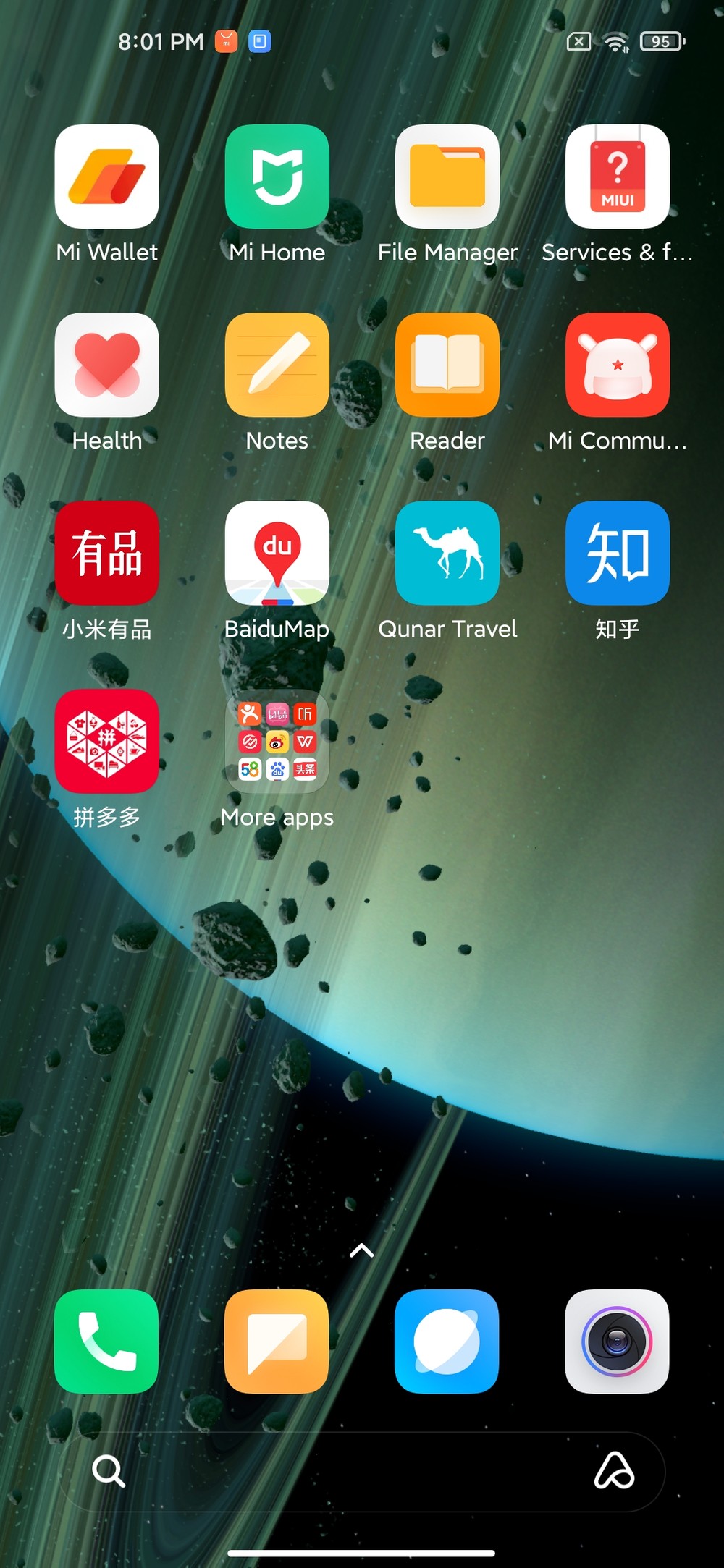Open the Camera from the dock
The width and height of the screenshot is (724, 1568).
[617, 1342]
